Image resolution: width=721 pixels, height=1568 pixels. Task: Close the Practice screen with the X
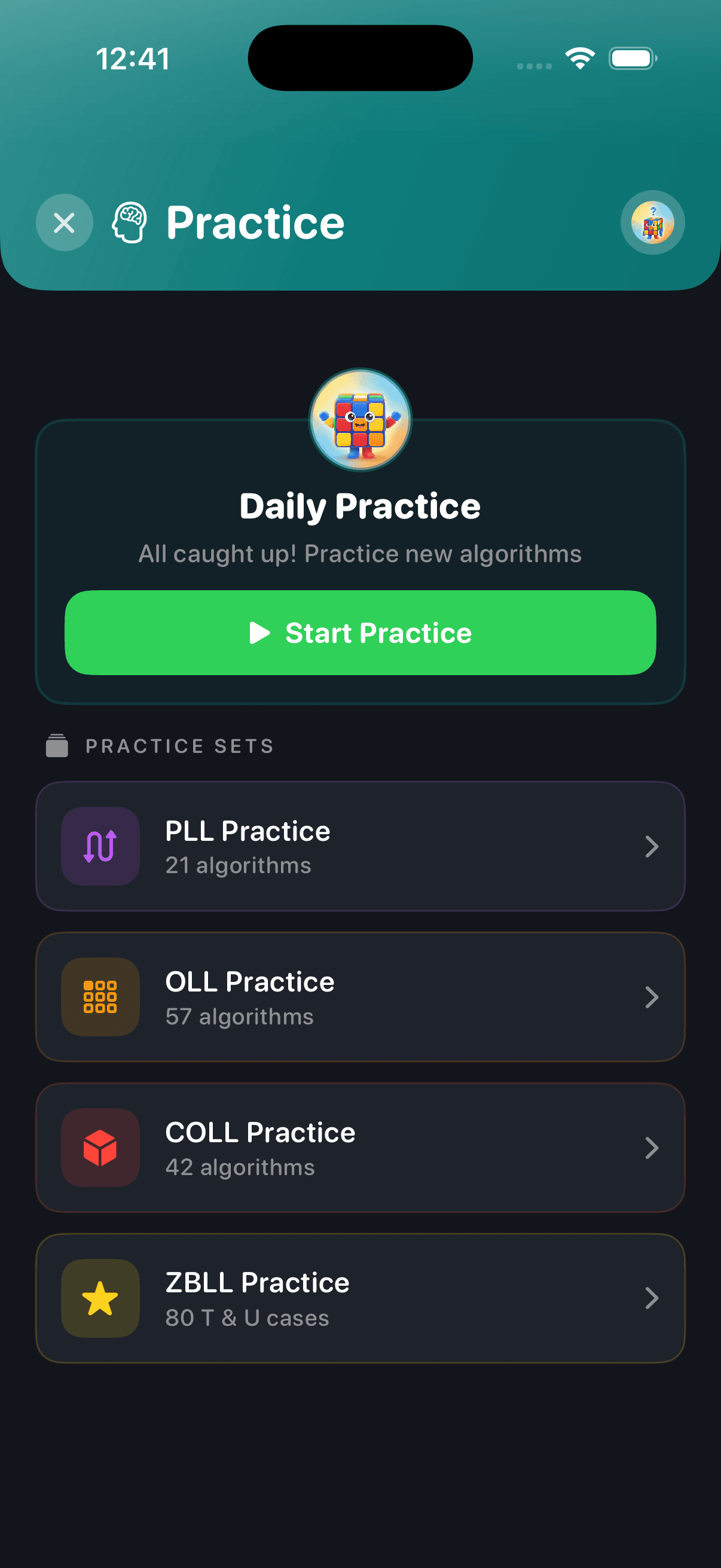tap(64, 222)
